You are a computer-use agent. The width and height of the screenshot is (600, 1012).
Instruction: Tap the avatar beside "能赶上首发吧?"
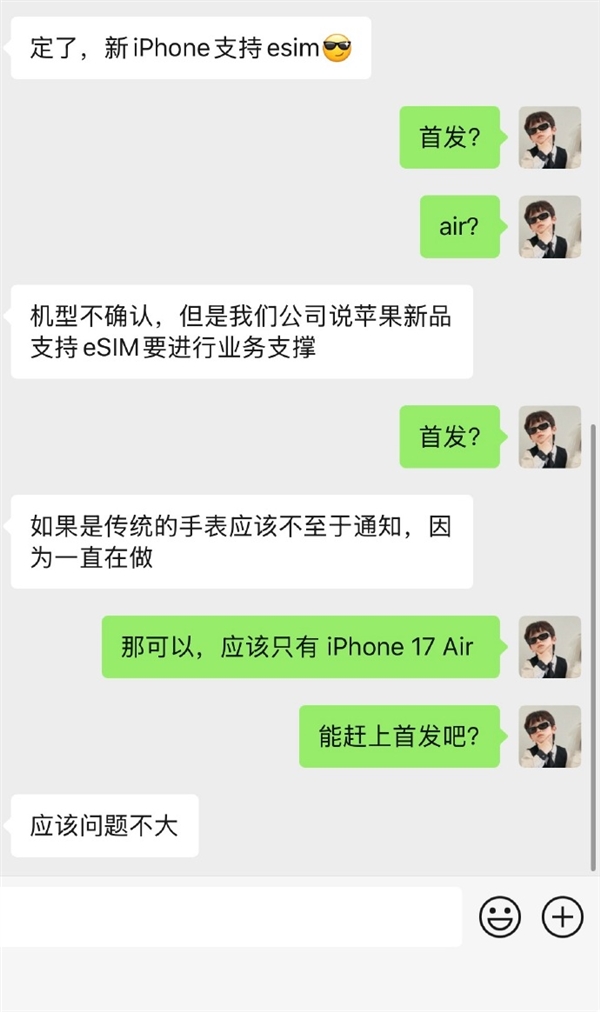pyautogui.click(x=550, y=737)
